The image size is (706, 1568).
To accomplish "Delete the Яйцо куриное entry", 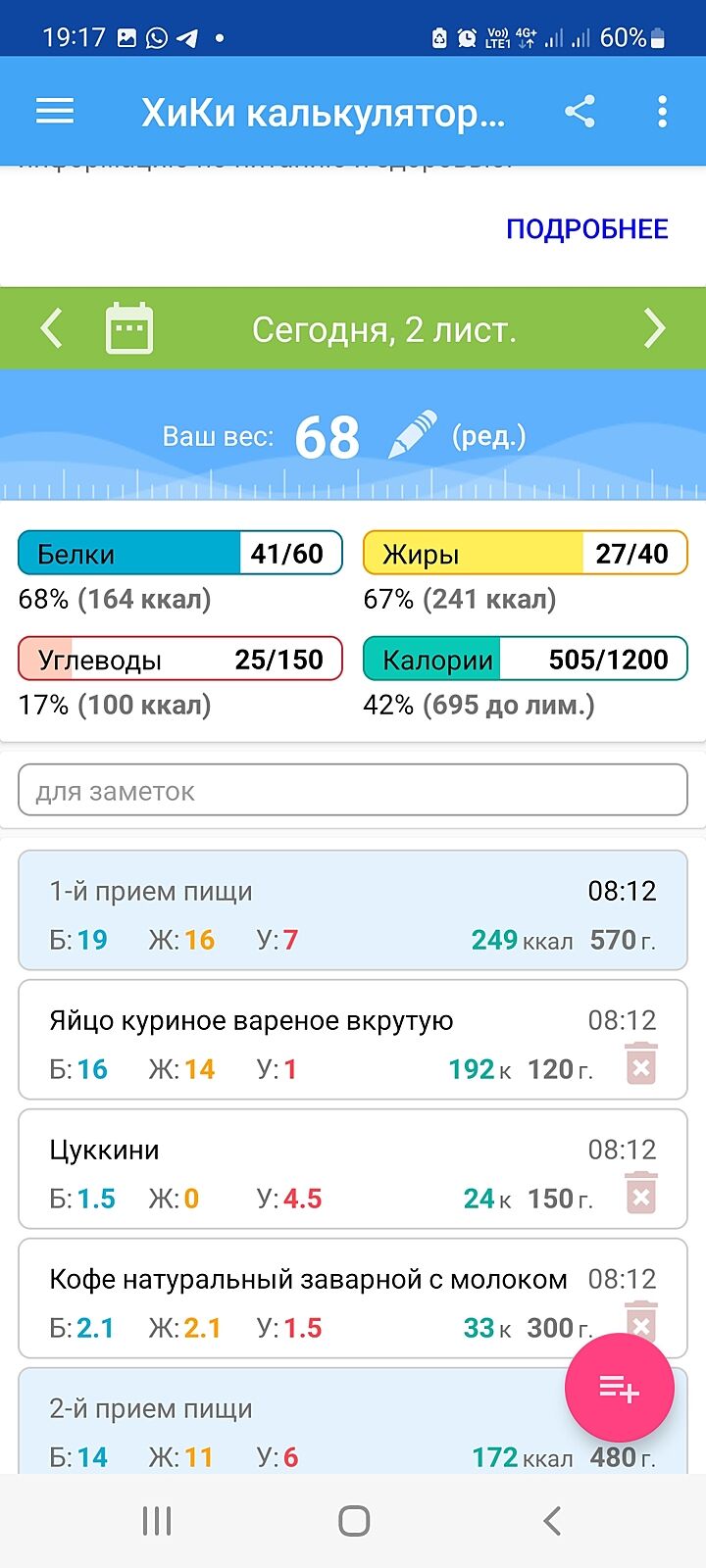I will click(641, 1065).
